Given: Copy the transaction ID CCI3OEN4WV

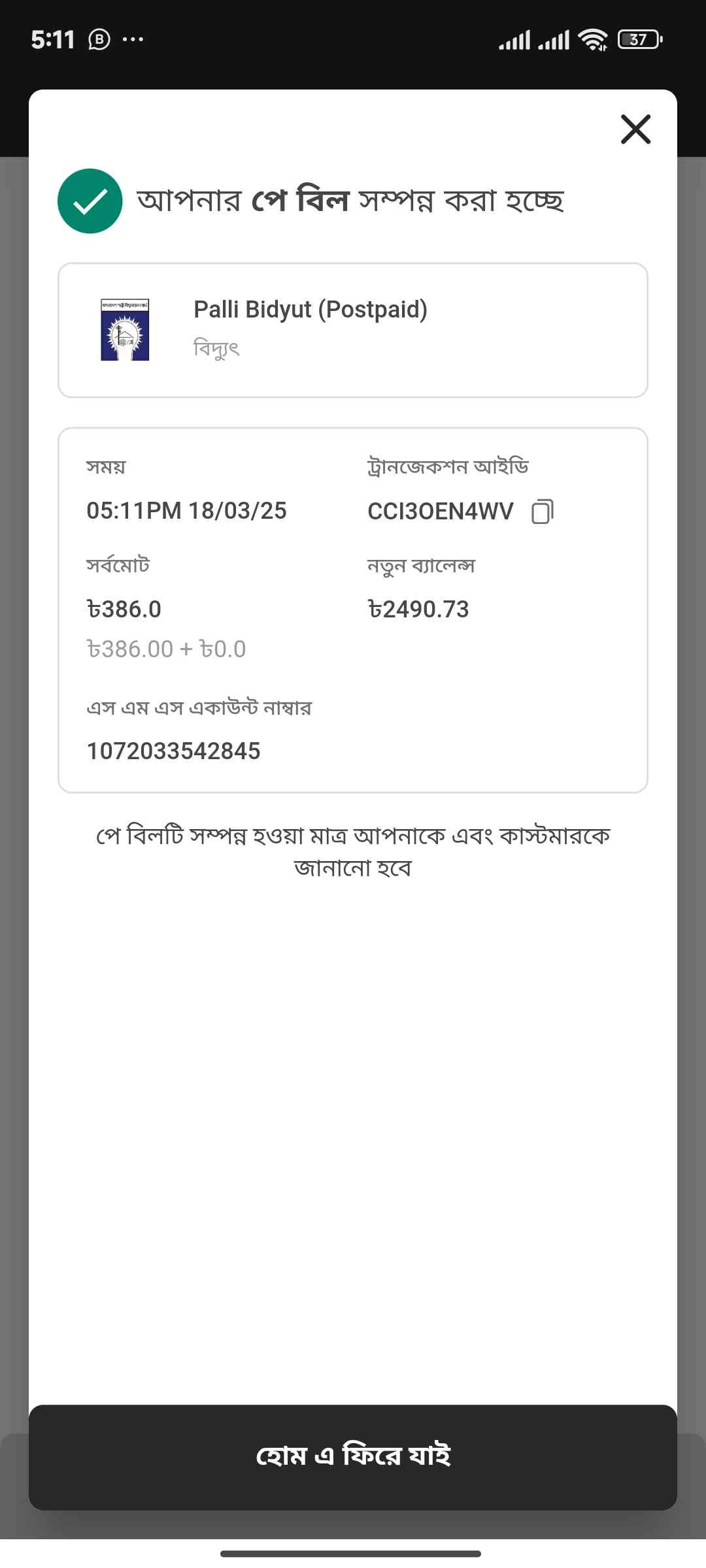Looking at the screenshot, I should [542, 511].
